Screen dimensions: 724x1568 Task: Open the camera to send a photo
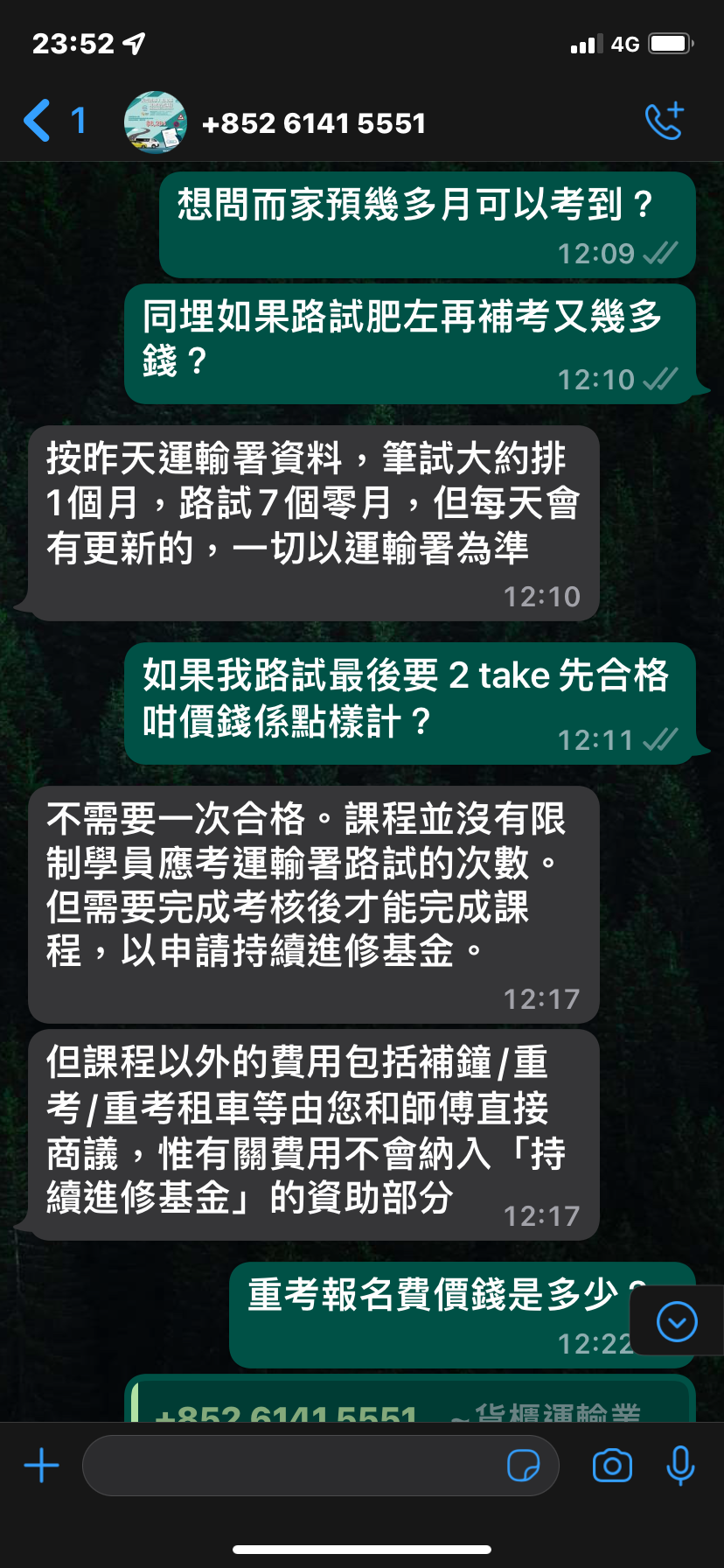coord(612,1466)
